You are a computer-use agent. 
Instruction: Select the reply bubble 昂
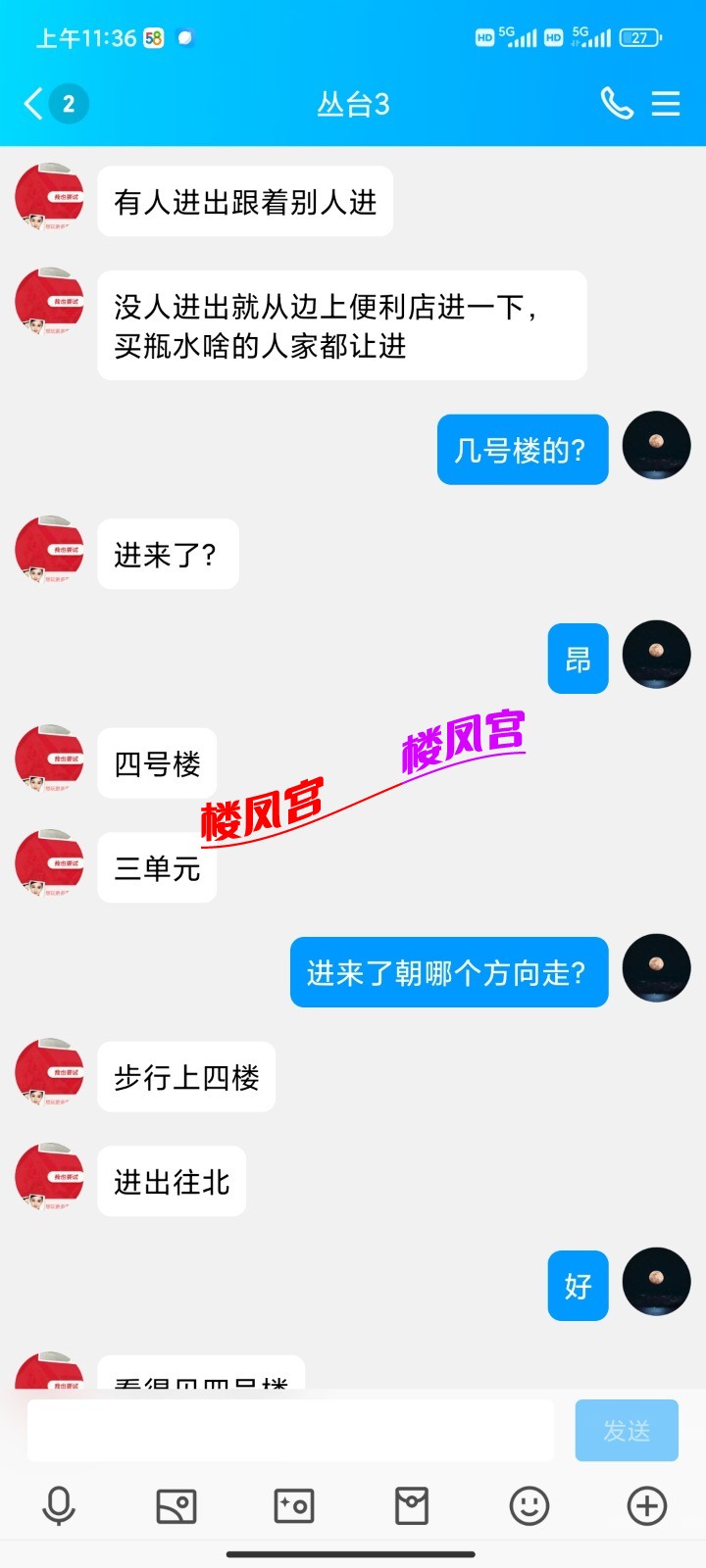pos(577,658)
